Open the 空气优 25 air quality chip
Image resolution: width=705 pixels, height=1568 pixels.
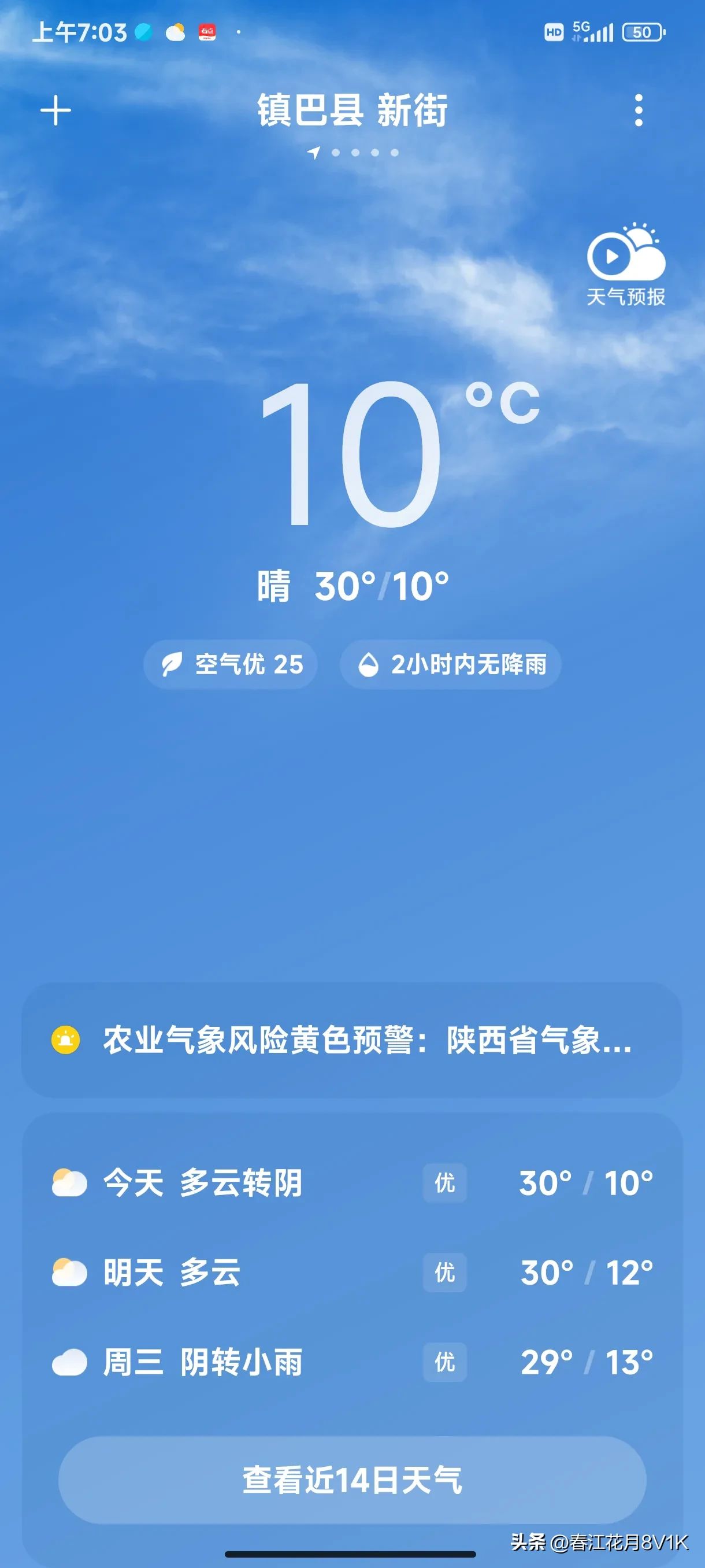click(231, 664)
